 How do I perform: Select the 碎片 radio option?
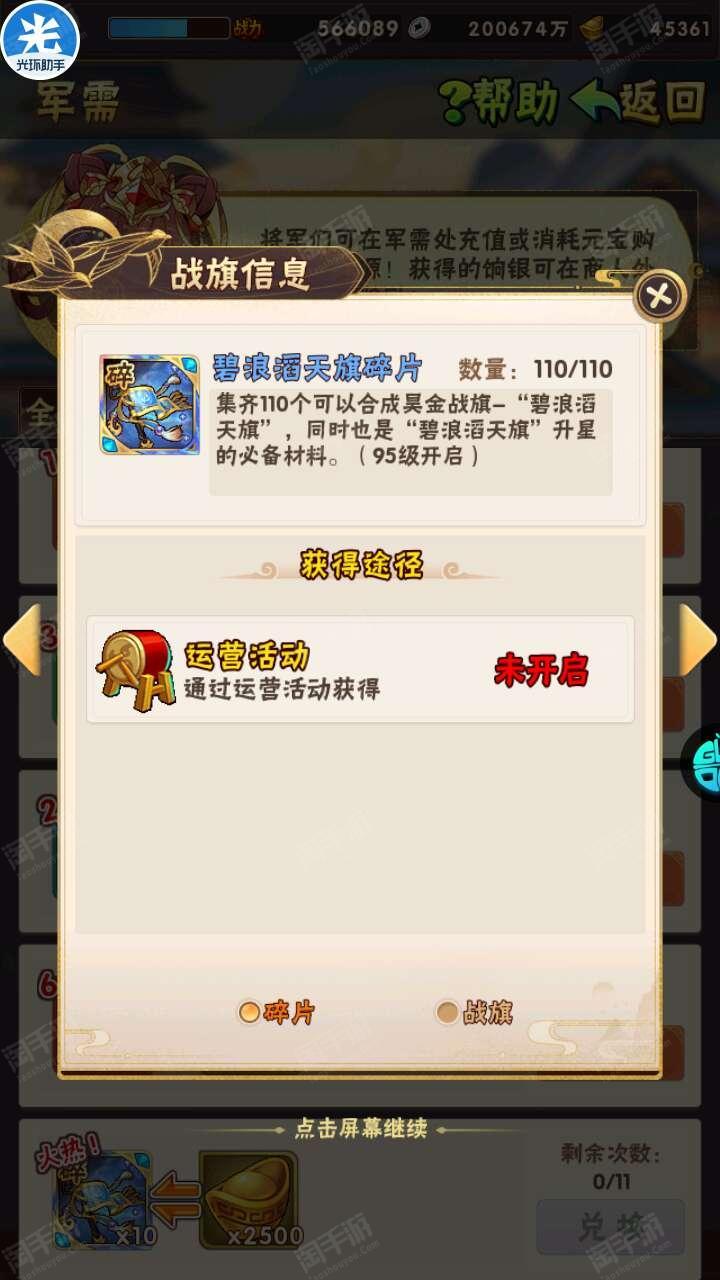277,1012
